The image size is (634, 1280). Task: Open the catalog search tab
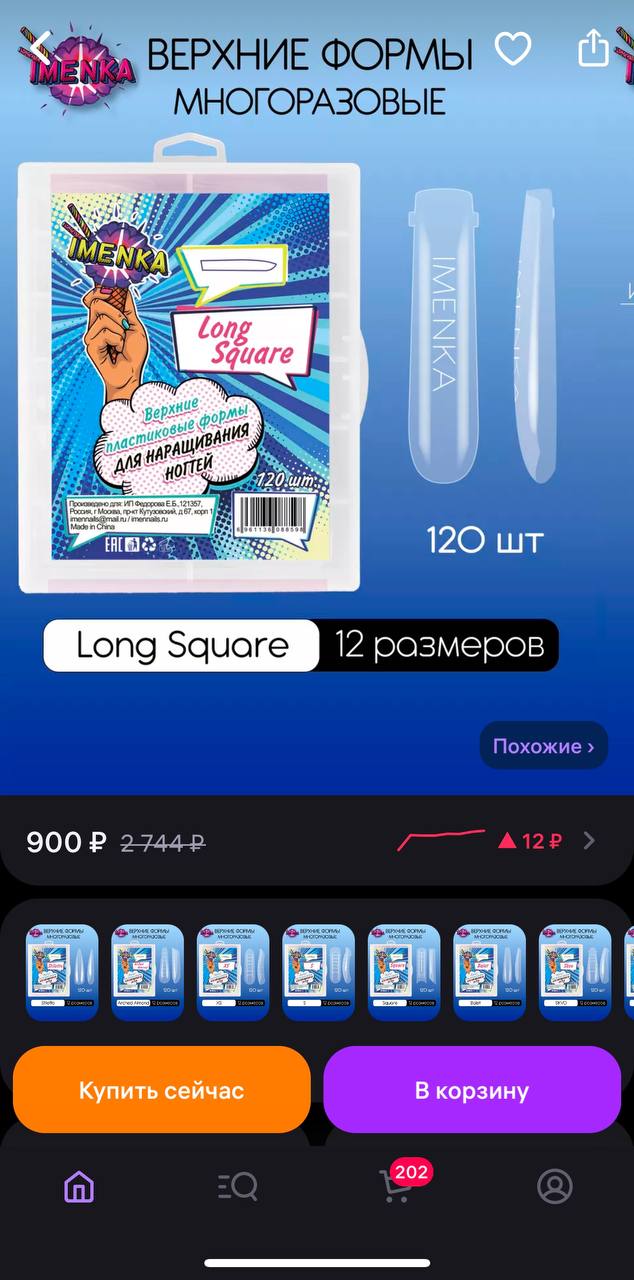point(238,1186)
